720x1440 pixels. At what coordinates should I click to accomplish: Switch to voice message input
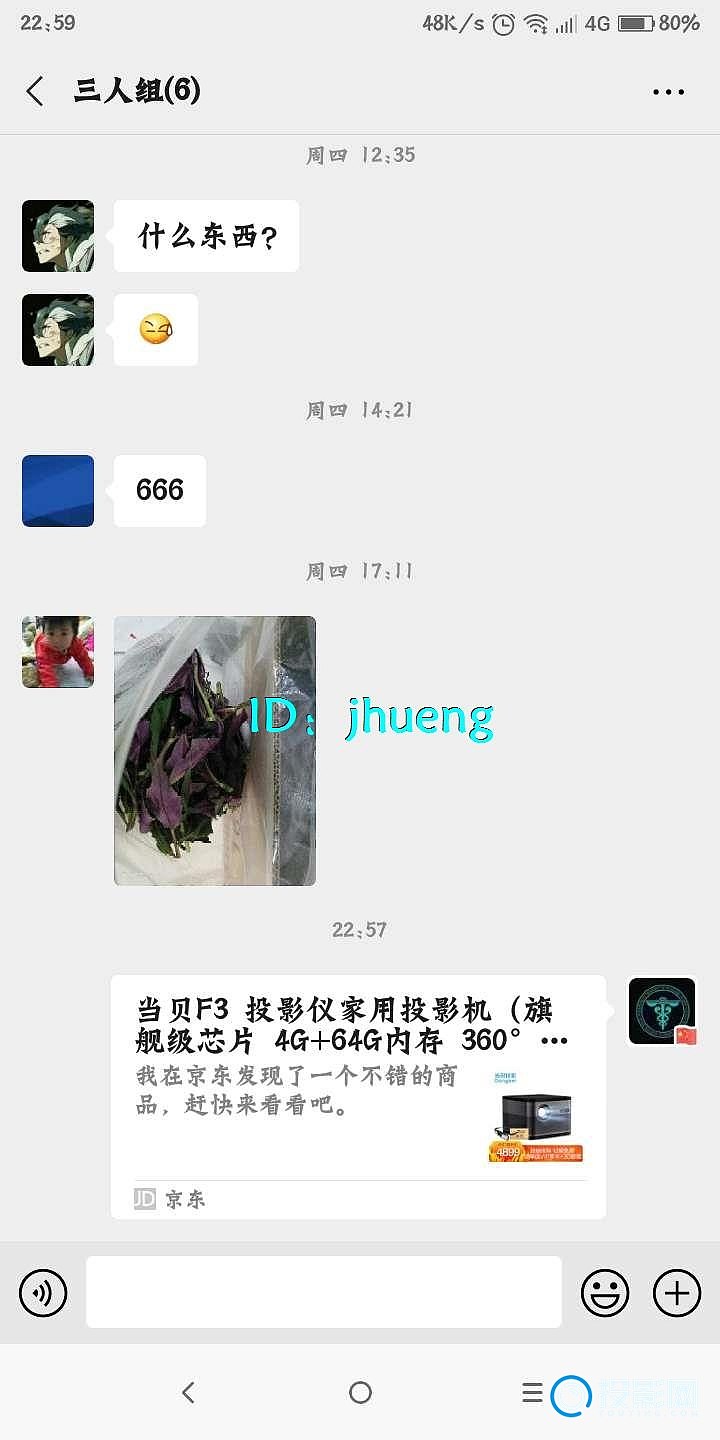[x=43, y=1293]
